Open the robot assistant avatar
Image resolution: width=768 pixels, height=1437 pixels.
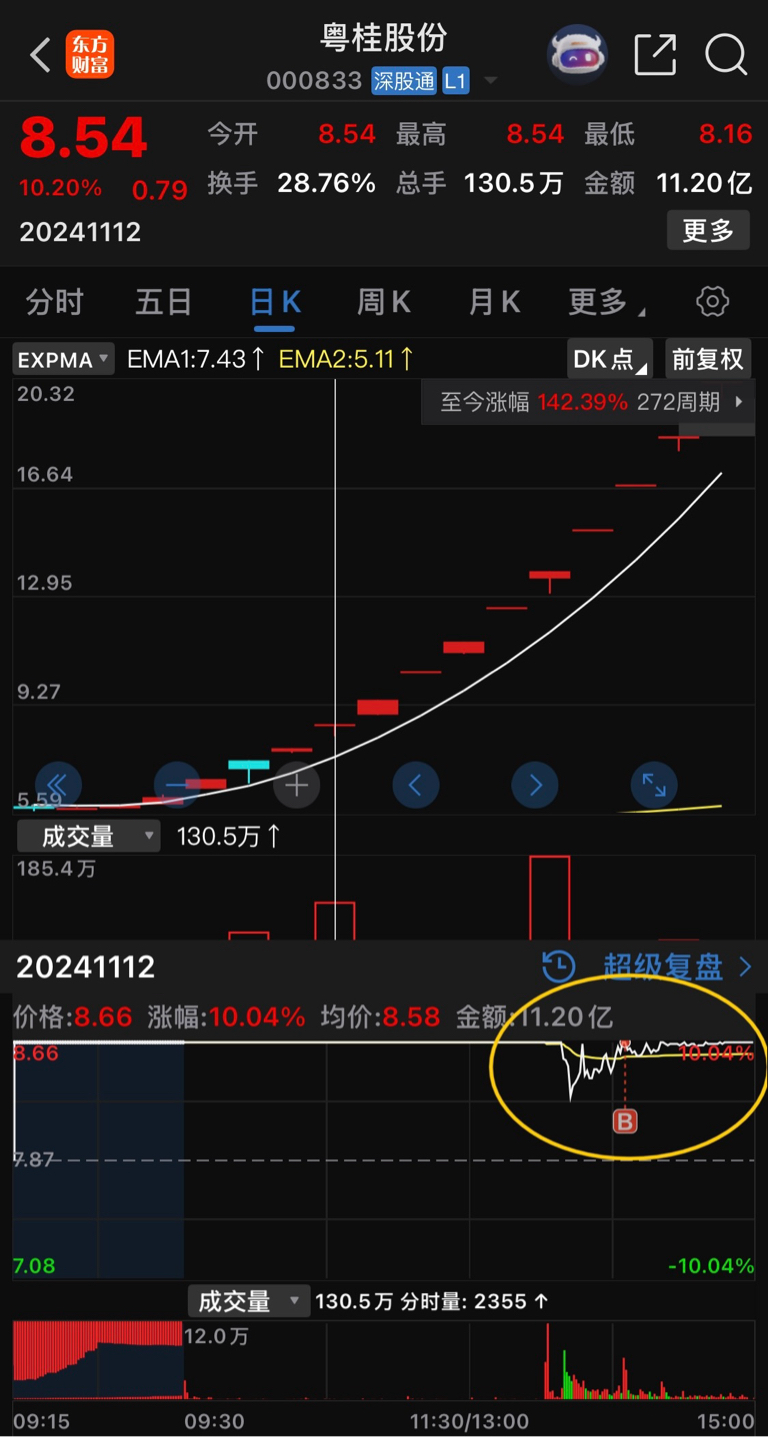[577, 54]
